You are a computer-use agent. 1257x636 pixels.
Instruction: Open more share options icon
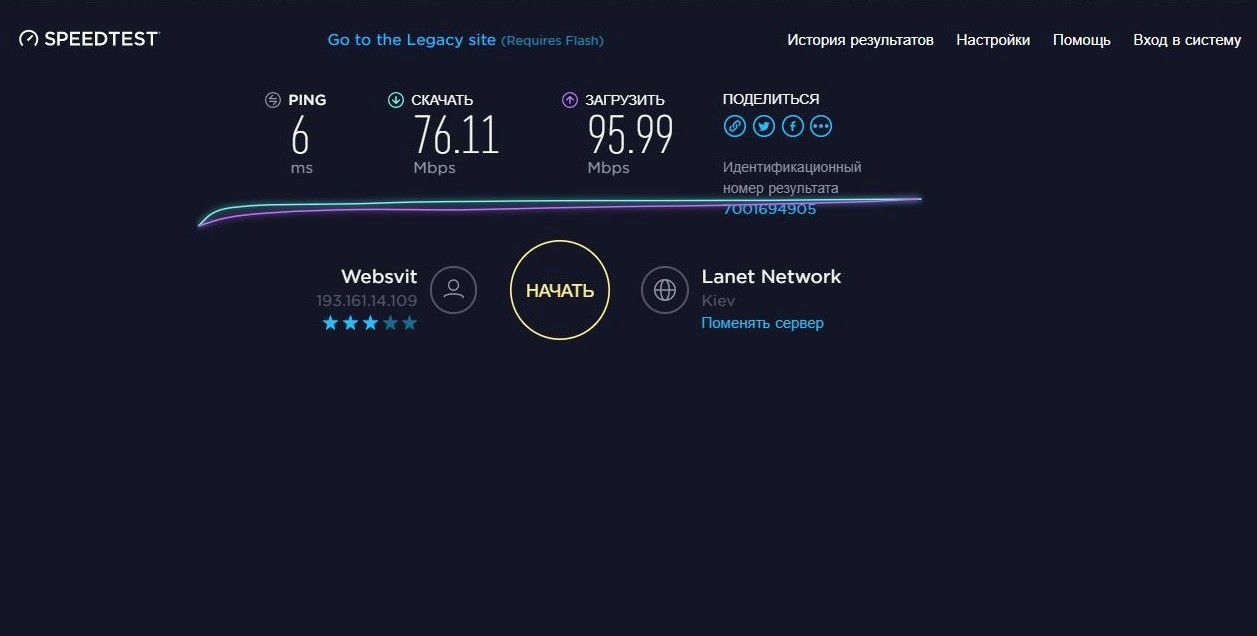point(821,126)
